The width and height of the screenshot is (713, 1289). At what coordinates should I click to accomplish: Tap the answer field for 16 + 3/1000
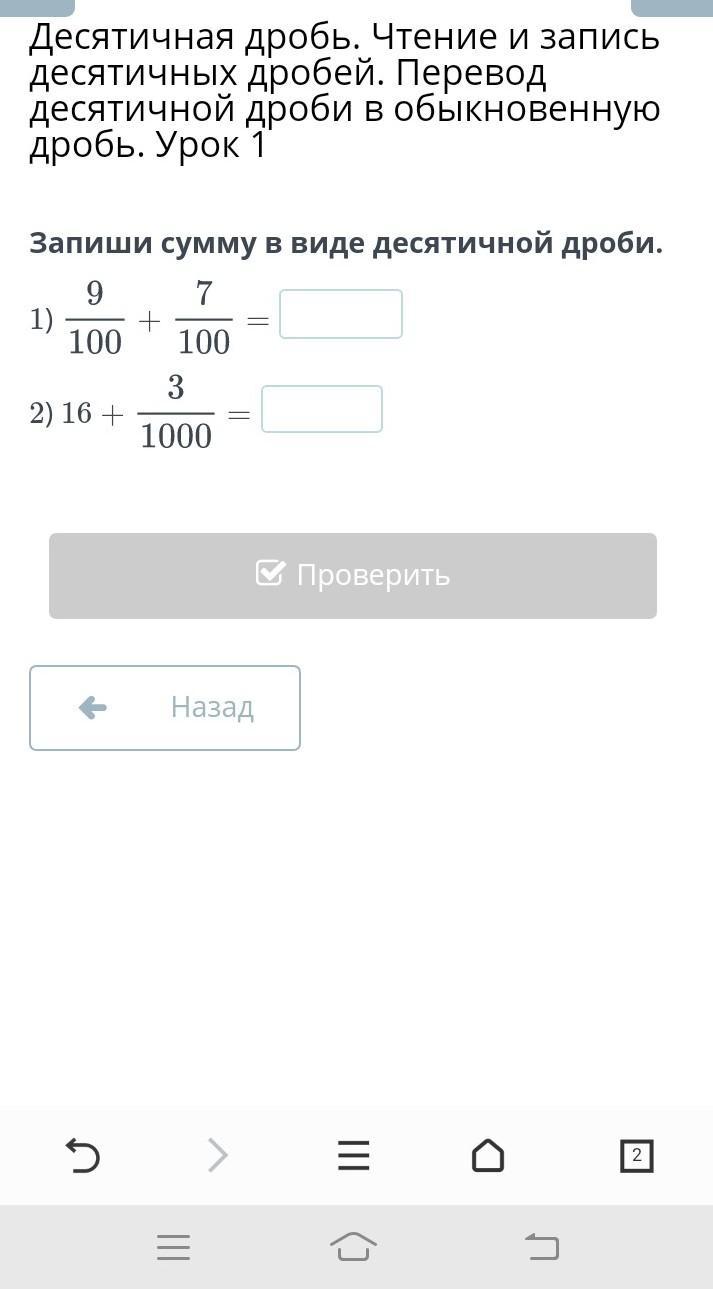321,409
